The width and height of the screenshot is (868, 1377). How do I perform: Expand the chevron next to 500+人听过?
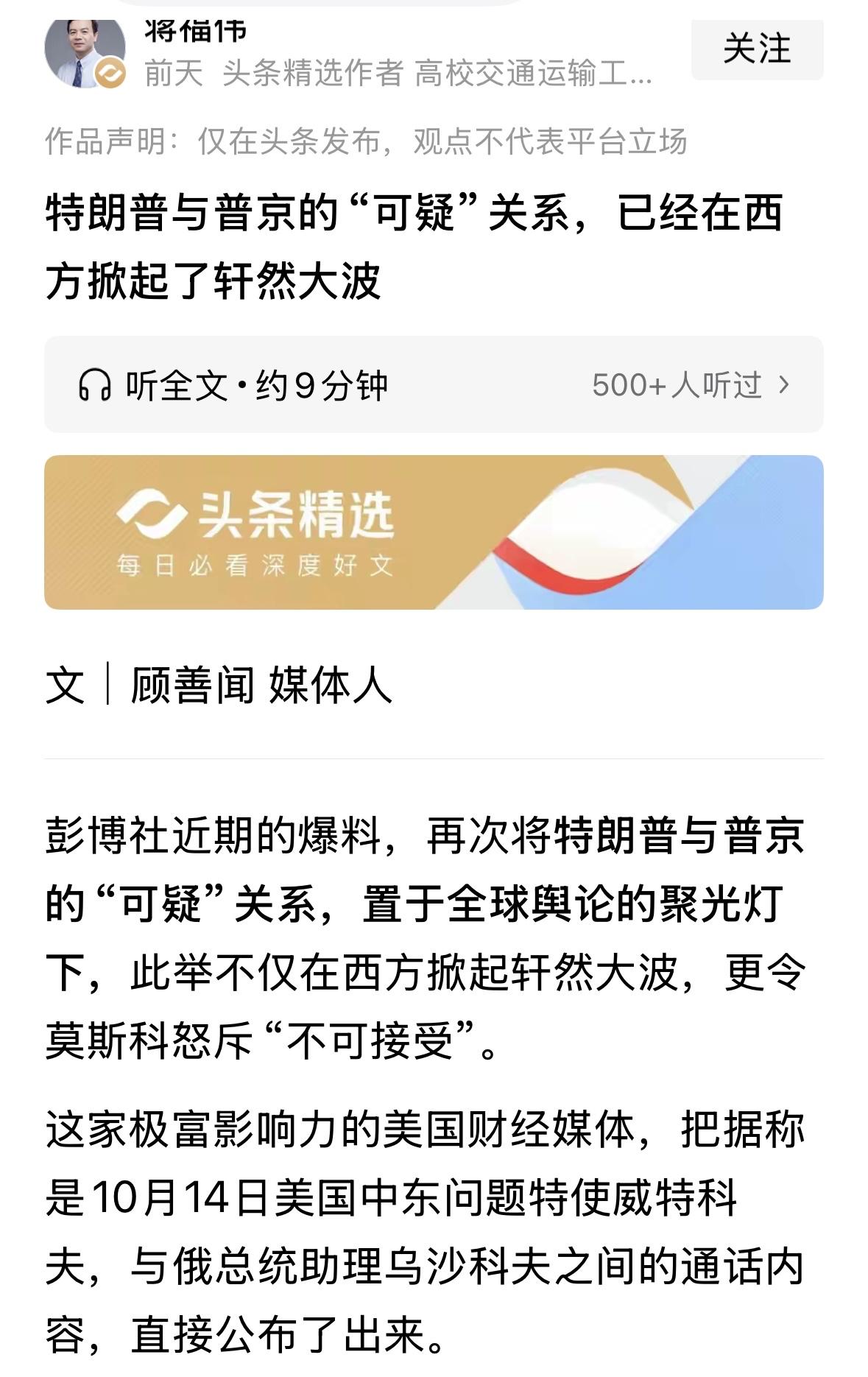pos(785,386)
